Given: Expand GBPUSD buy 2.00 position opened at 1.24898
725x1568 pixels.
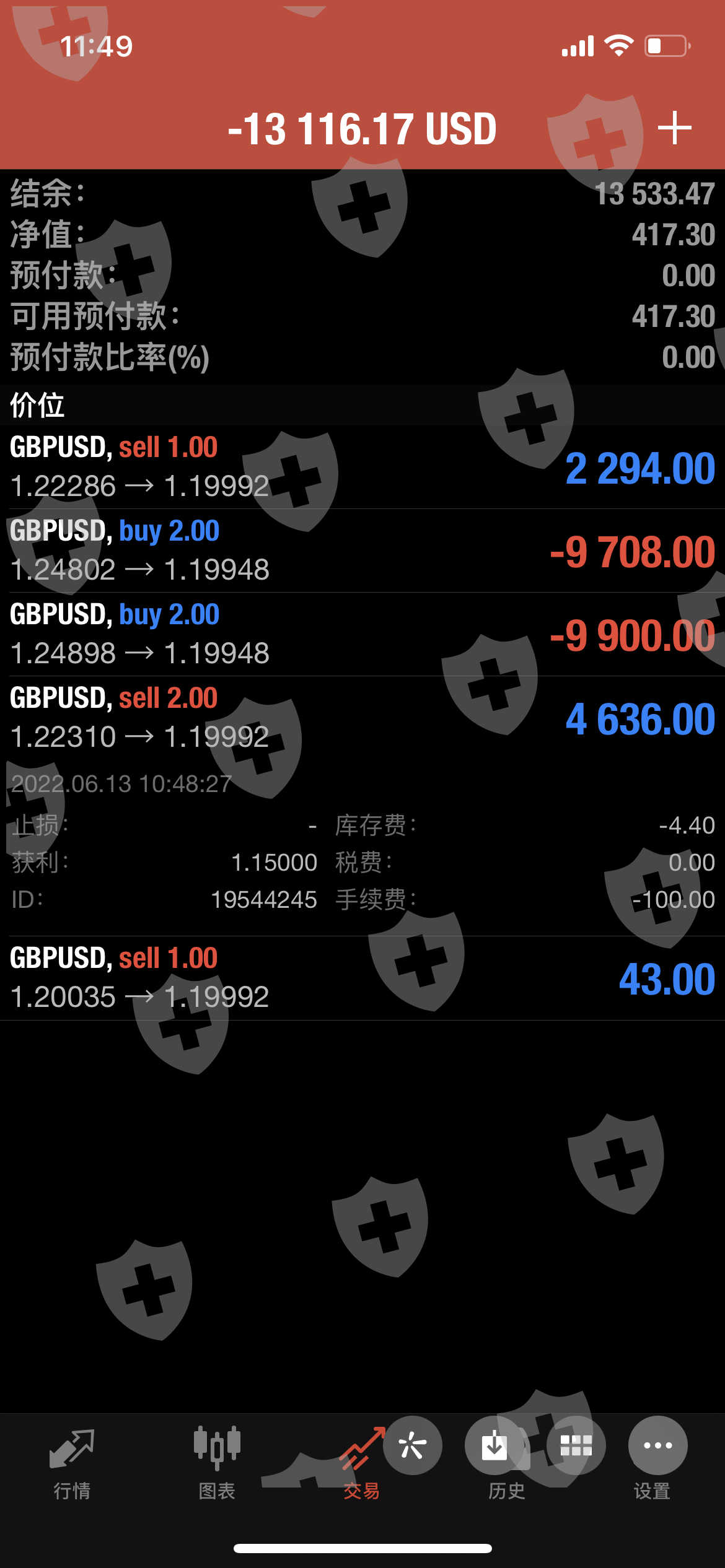Looking at the screenshot, I should tap(362, 634).
